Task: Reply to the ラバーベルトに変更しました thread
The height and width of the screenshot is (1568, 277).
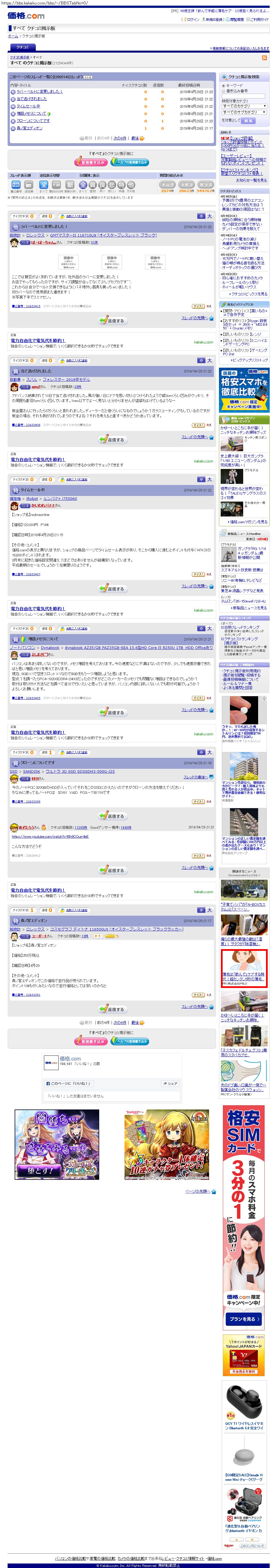Action: point(112,320)
